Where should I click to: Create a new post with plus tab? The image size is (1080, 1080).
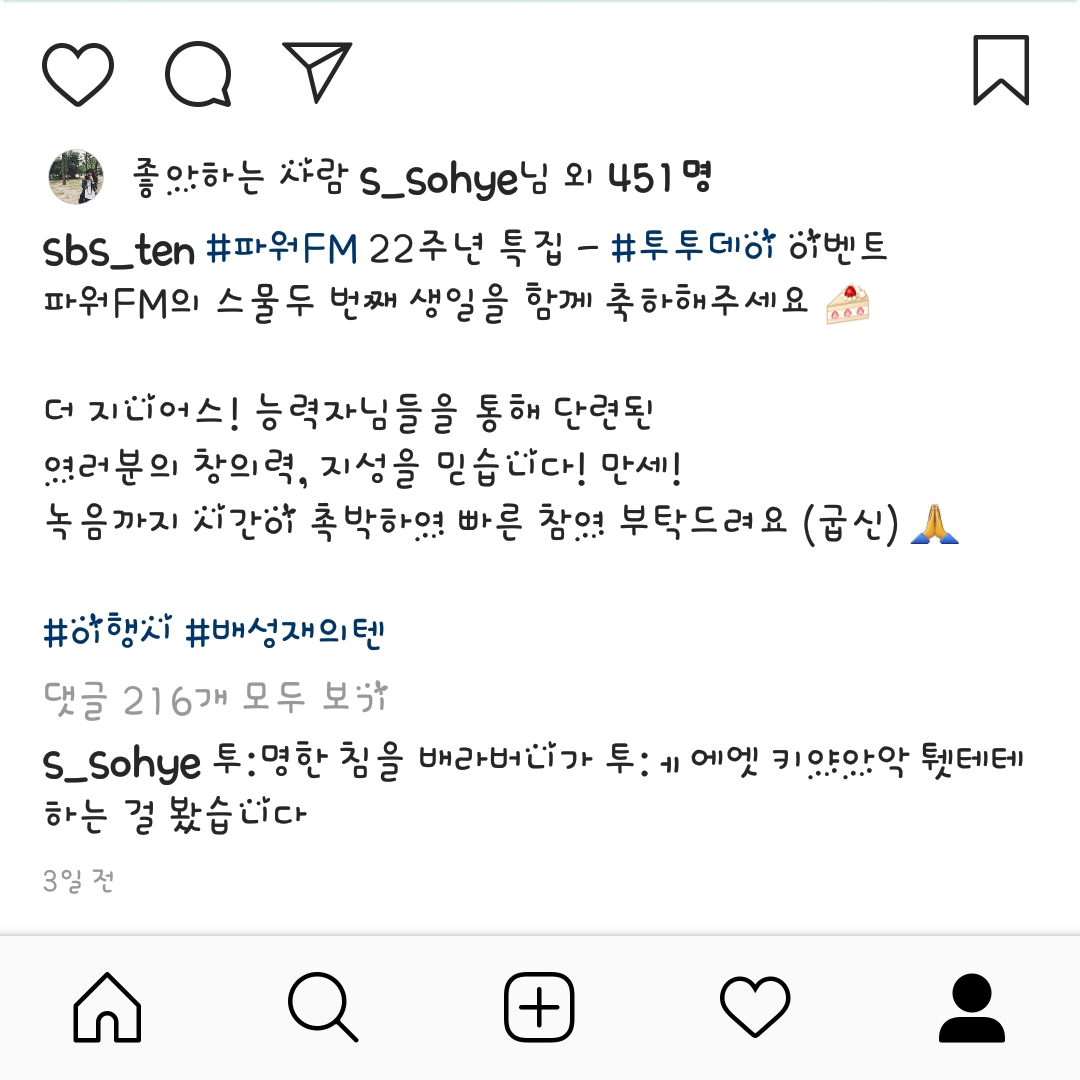[539, 1007]
